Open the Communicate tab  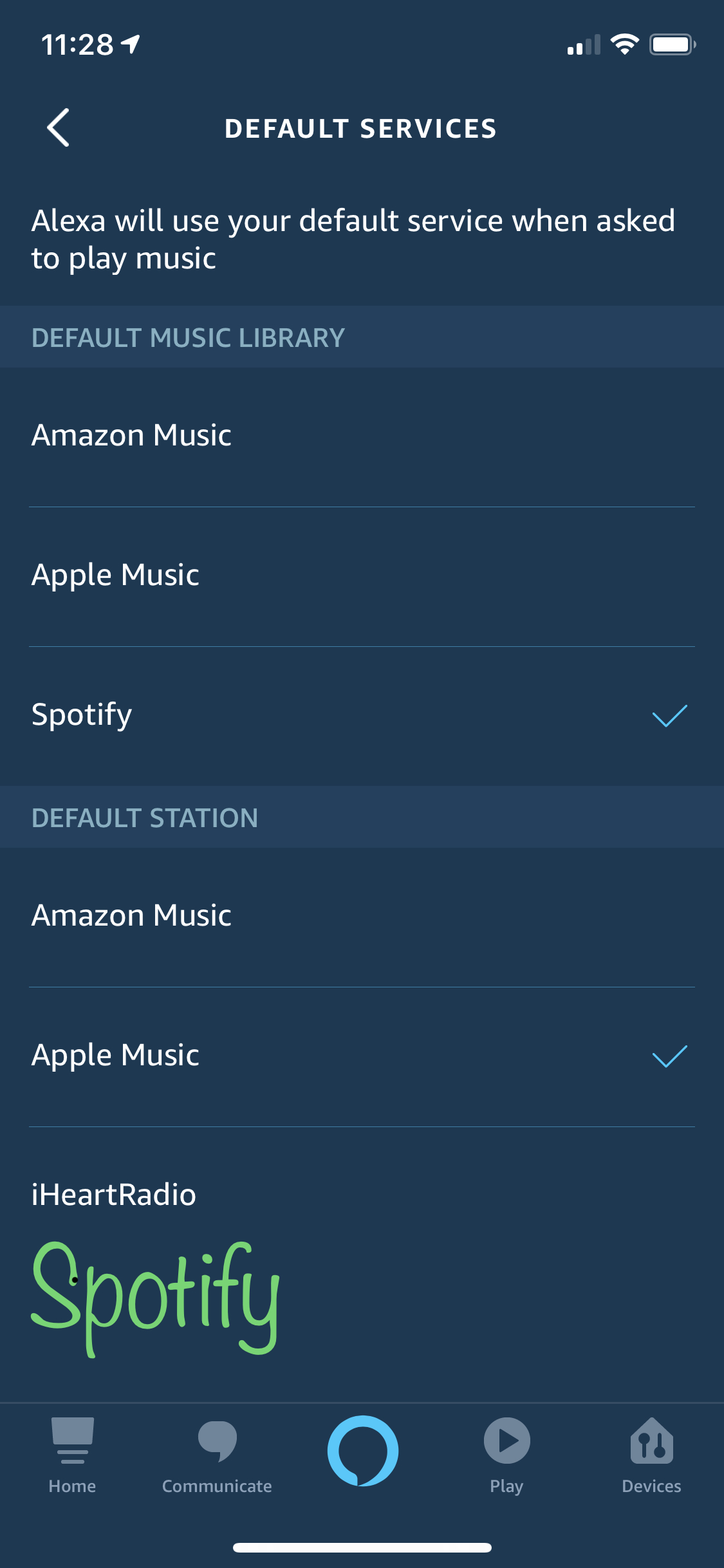tap(217, 1455)
